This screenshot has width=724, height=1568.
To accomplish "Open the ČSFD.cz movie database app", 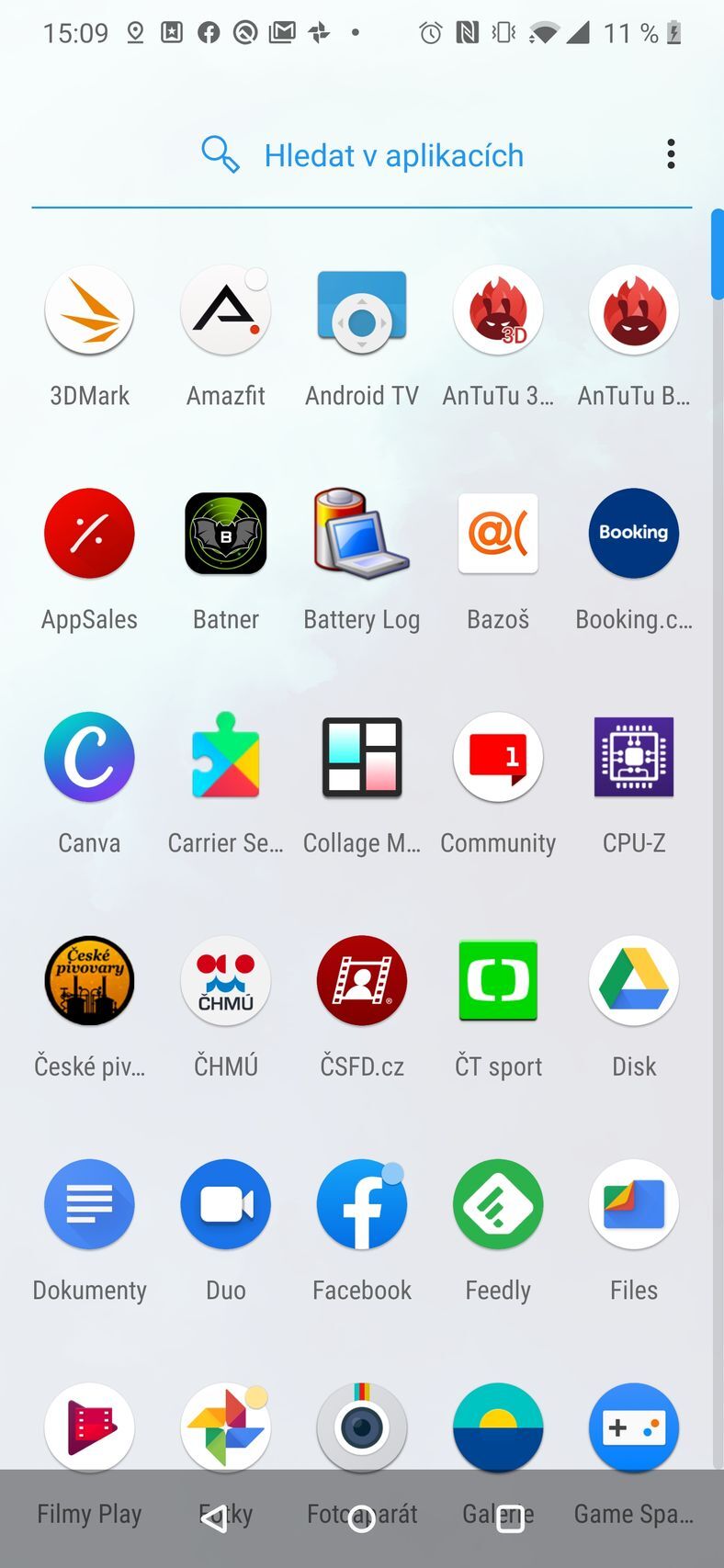I will pos(361,980).
